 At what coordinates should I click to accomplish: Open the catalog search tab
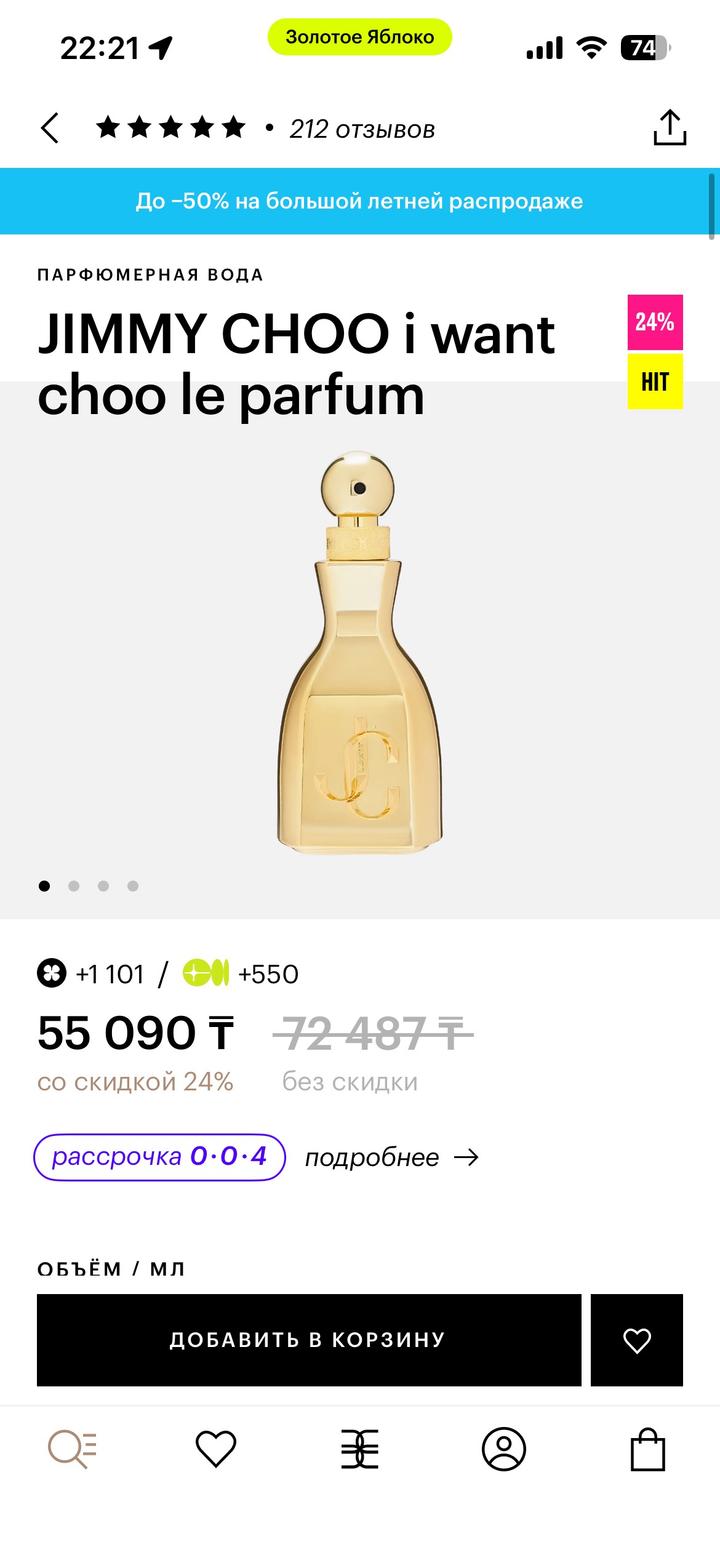coord(72,1449)
